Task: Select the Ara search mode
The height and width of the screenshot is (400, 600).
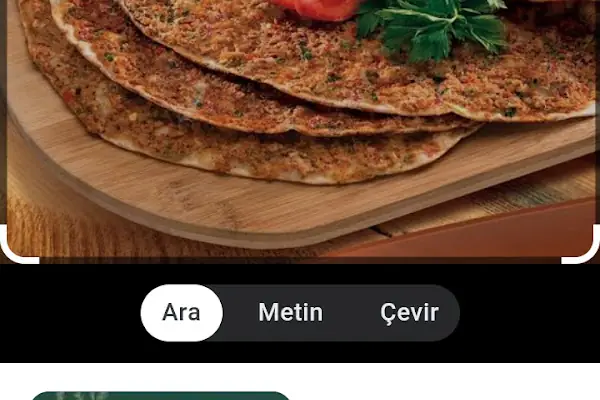Action: 181,313
